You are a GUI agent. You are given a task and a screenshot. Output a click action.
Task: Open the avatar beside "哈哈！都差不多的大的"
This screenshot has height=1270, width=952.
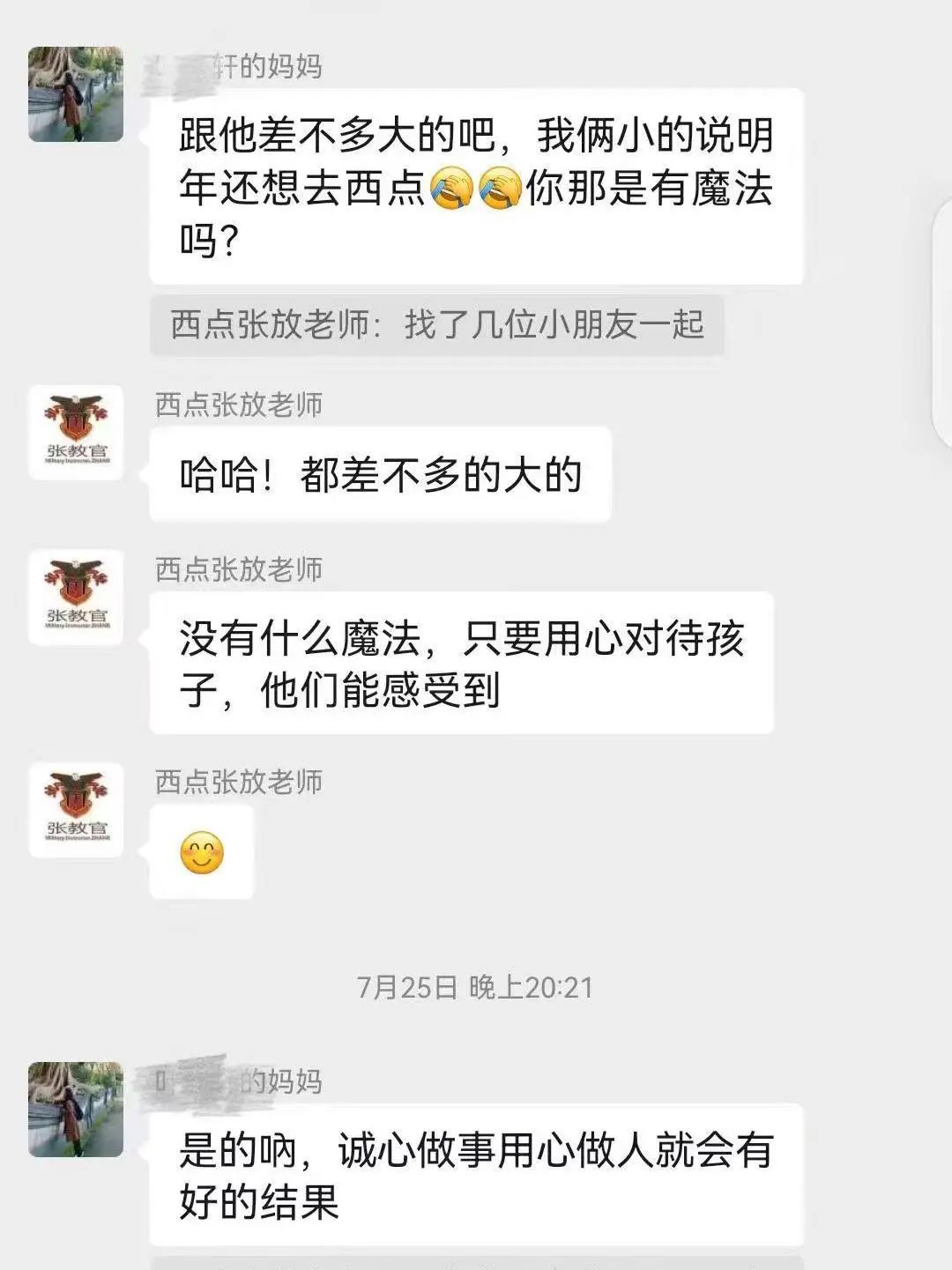coord(76,433)
